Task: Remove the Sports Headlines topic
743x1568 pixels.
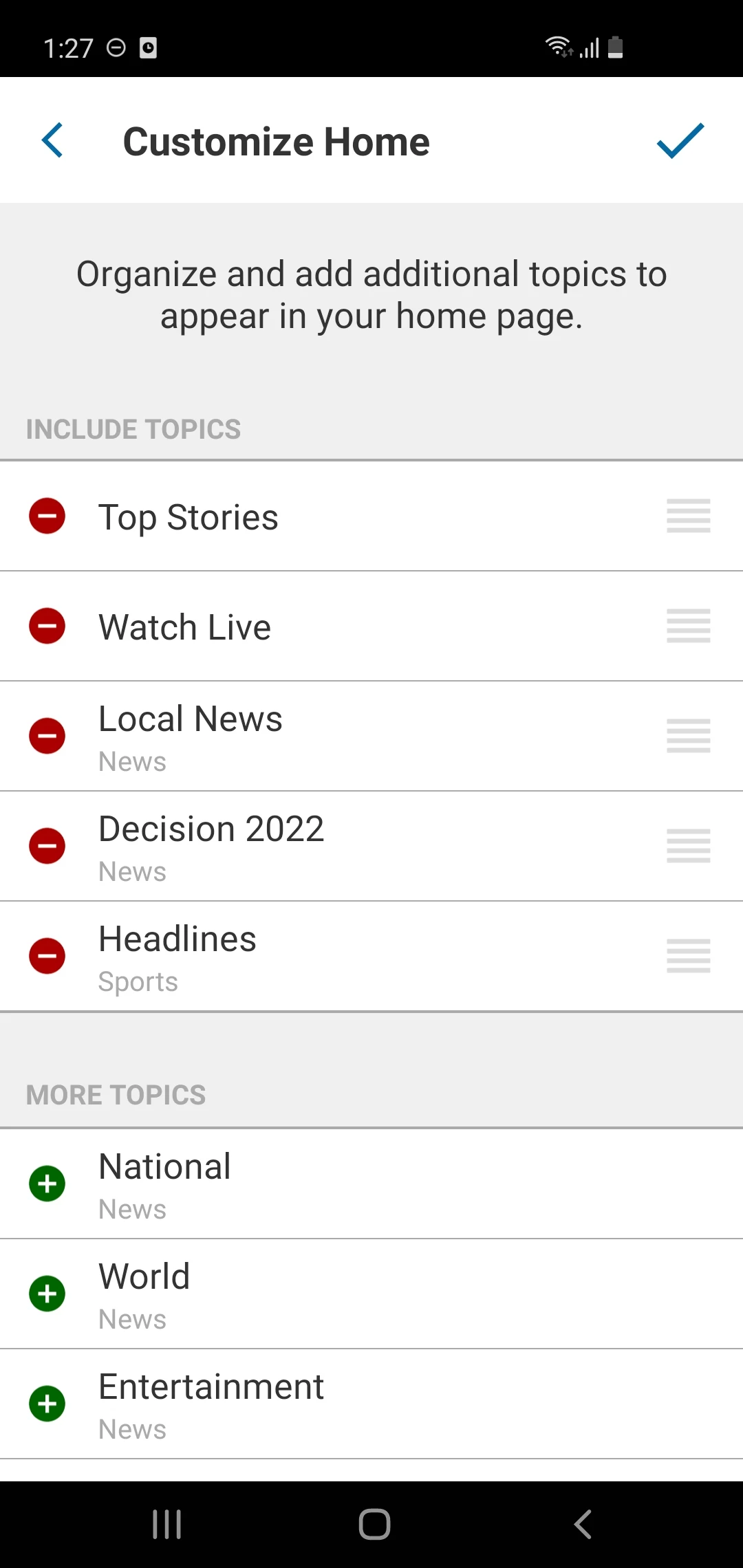Action: coord(47,956)
